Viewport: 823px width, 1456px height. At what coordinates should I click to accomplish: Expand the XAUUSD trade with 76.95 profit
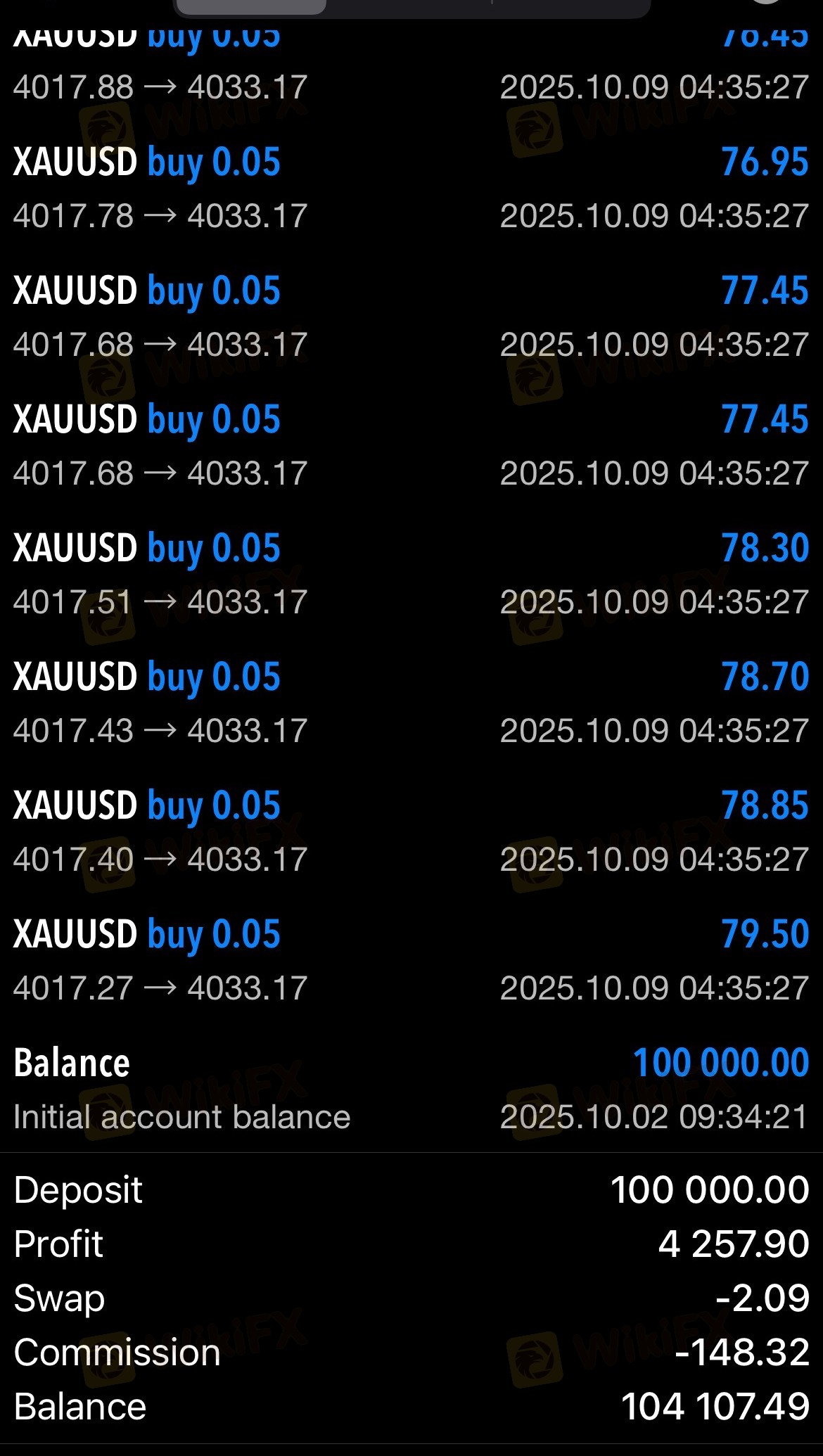click(x=412, y=188)
